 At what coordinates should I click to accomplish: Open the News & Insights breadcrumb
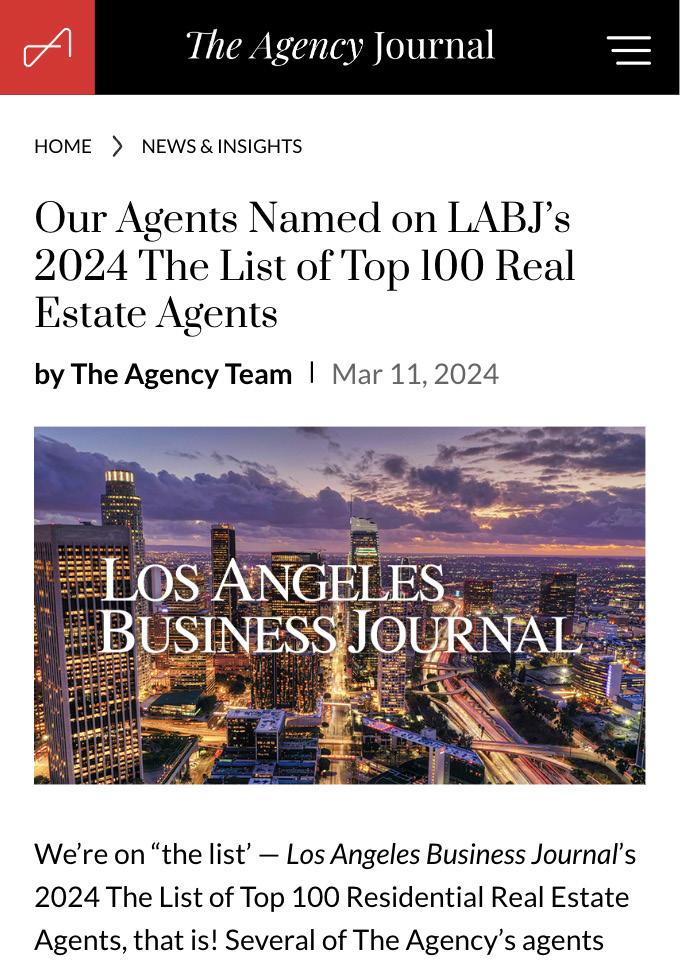point(221,146)
